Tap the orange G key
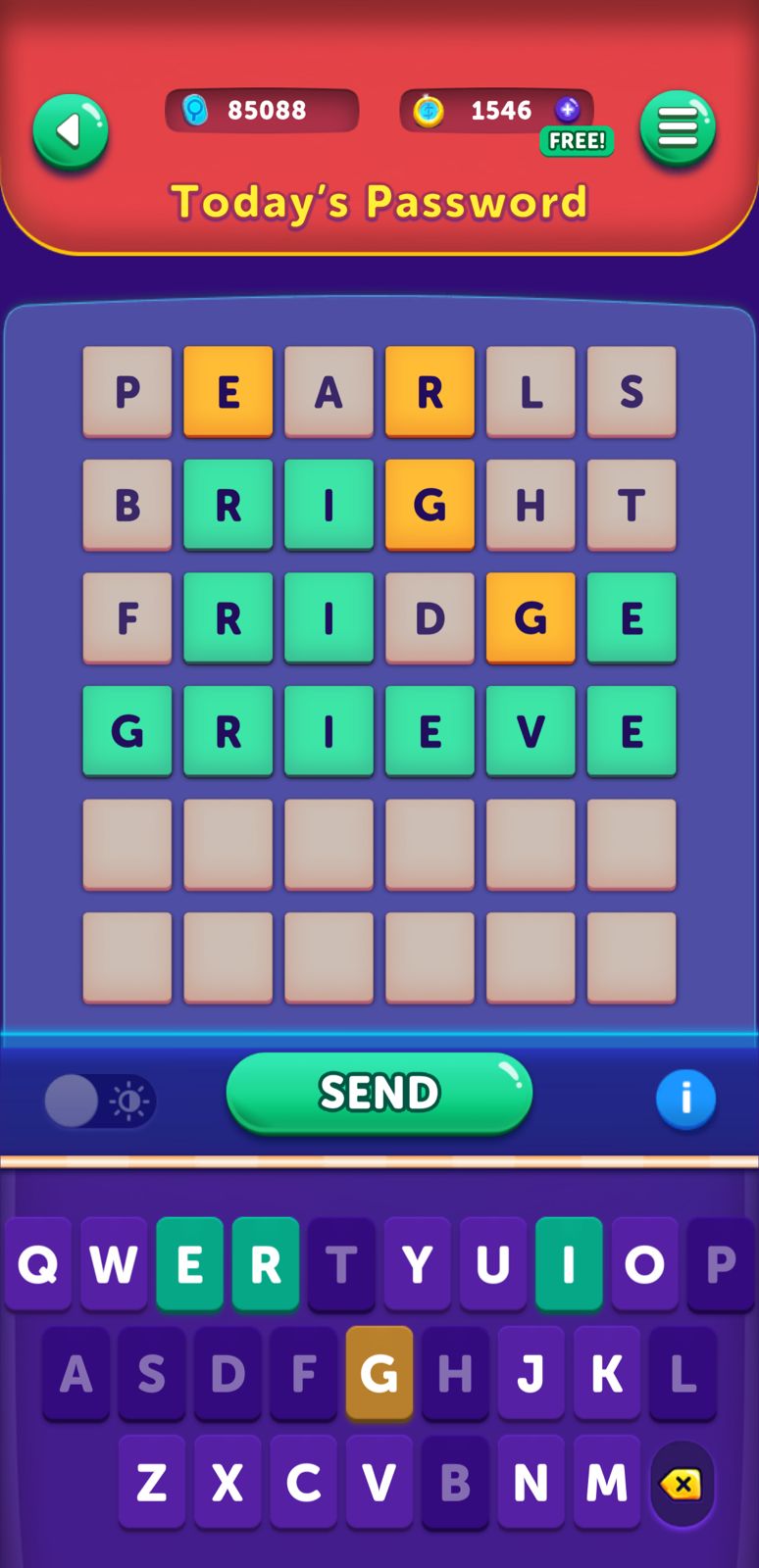Viewport: 759px width, 1568px height. 379,1373
